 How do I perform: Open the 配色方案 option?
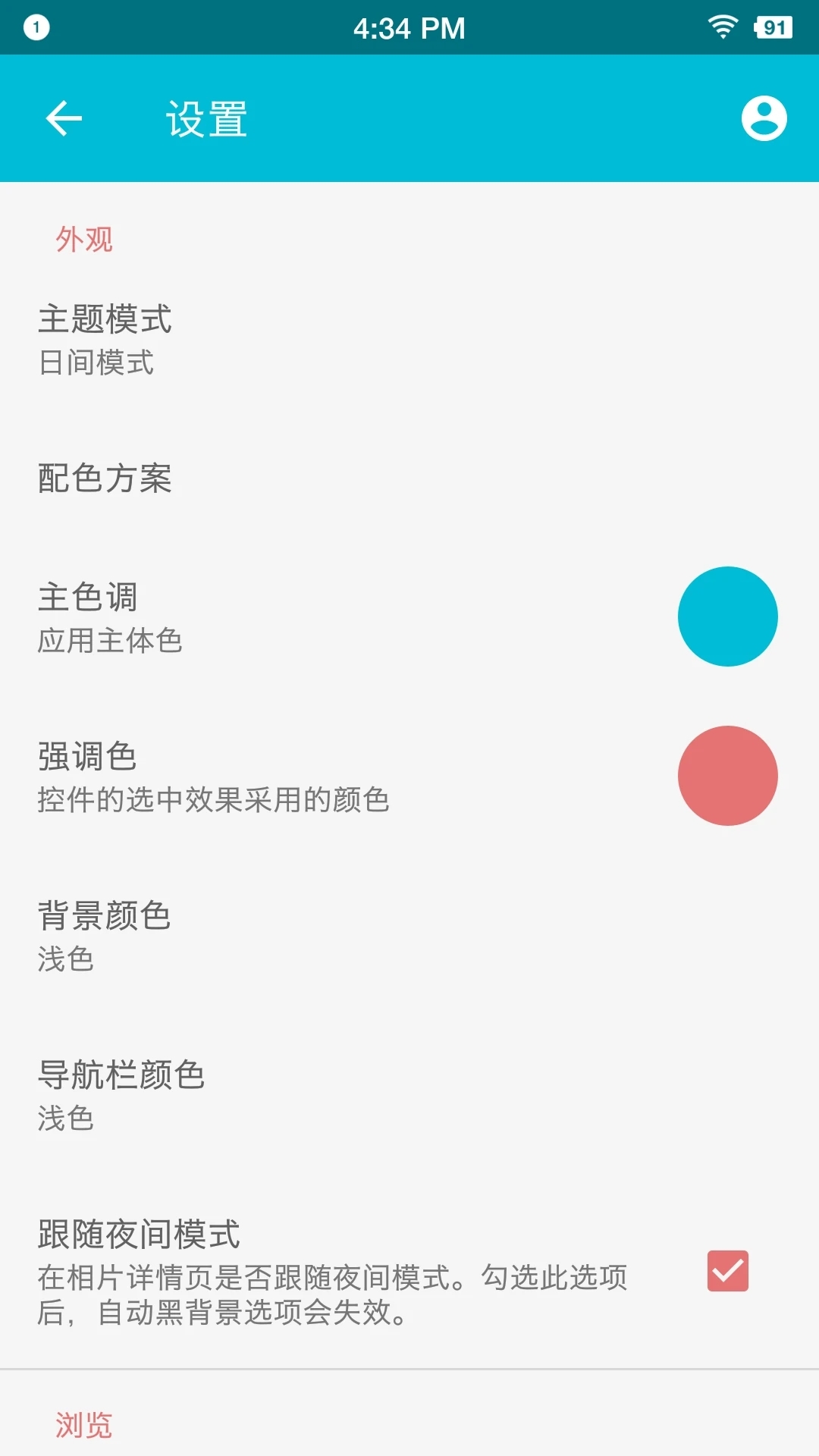[303, 477]
